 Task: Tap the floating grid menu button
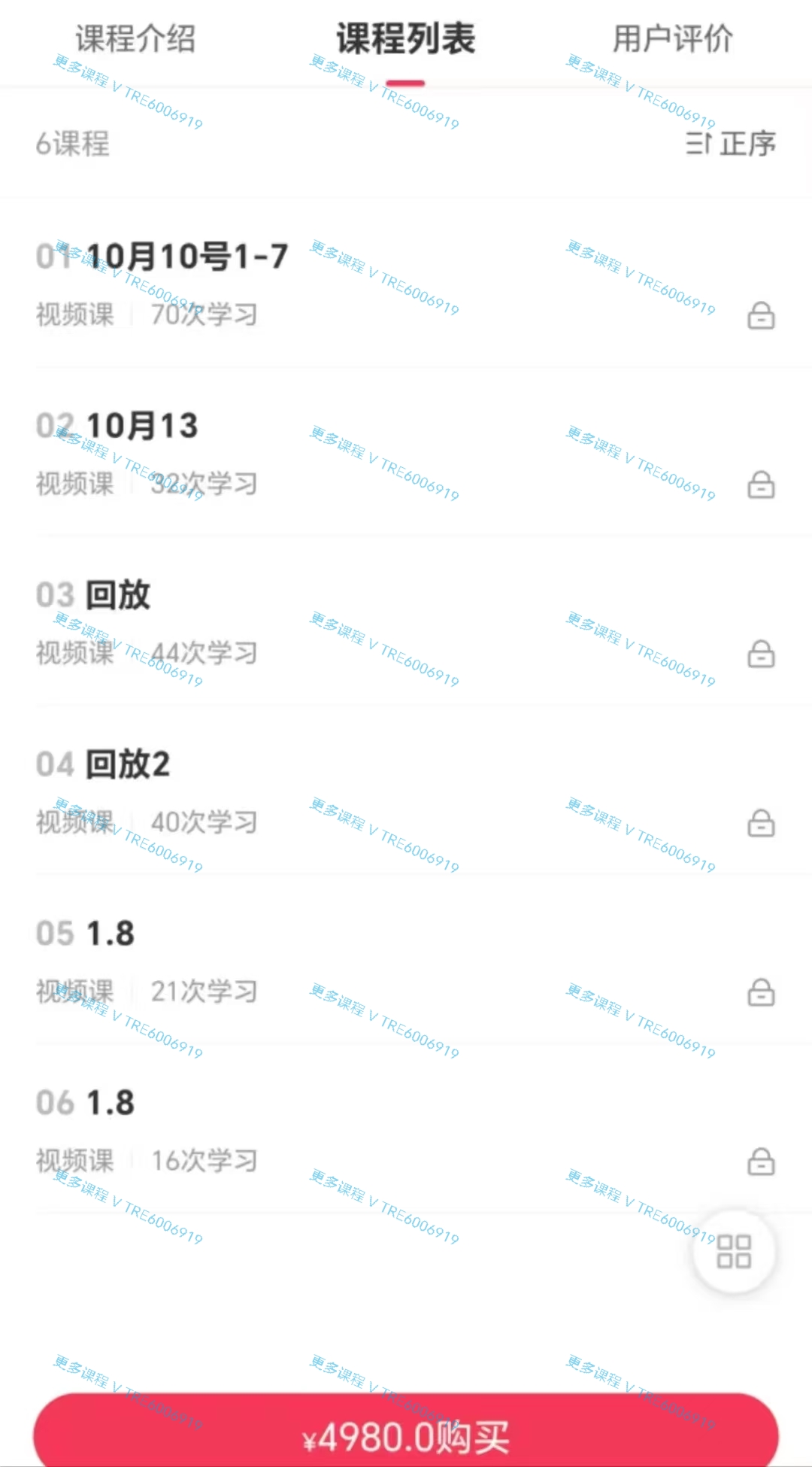(x=734, y=1252)
